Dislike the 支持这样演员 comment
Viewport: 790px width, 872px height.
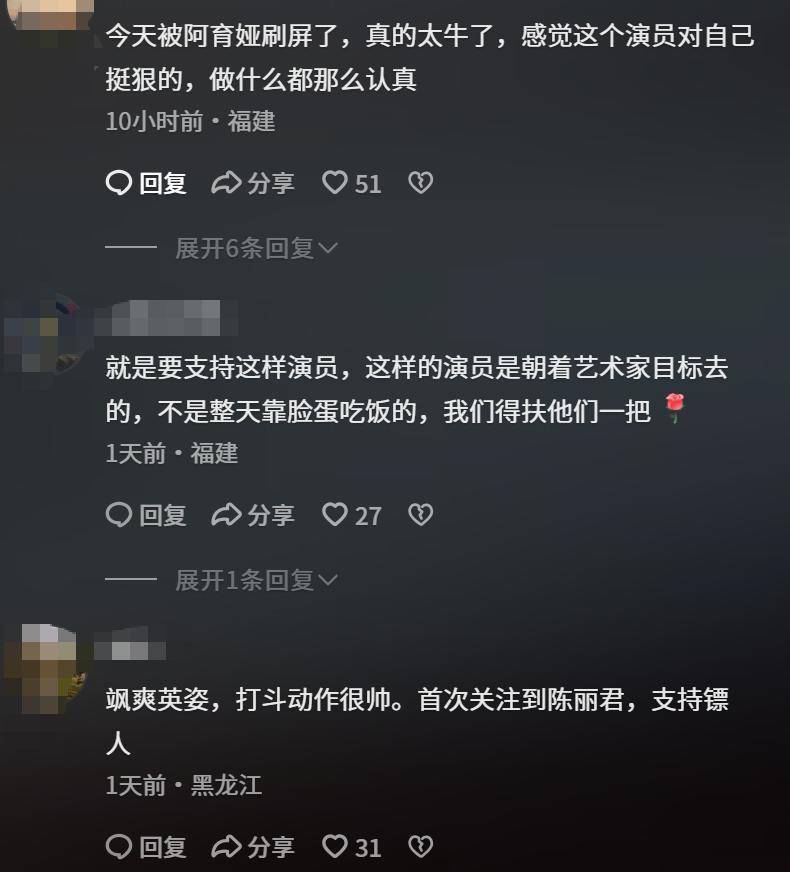click(x=420, y=515)
